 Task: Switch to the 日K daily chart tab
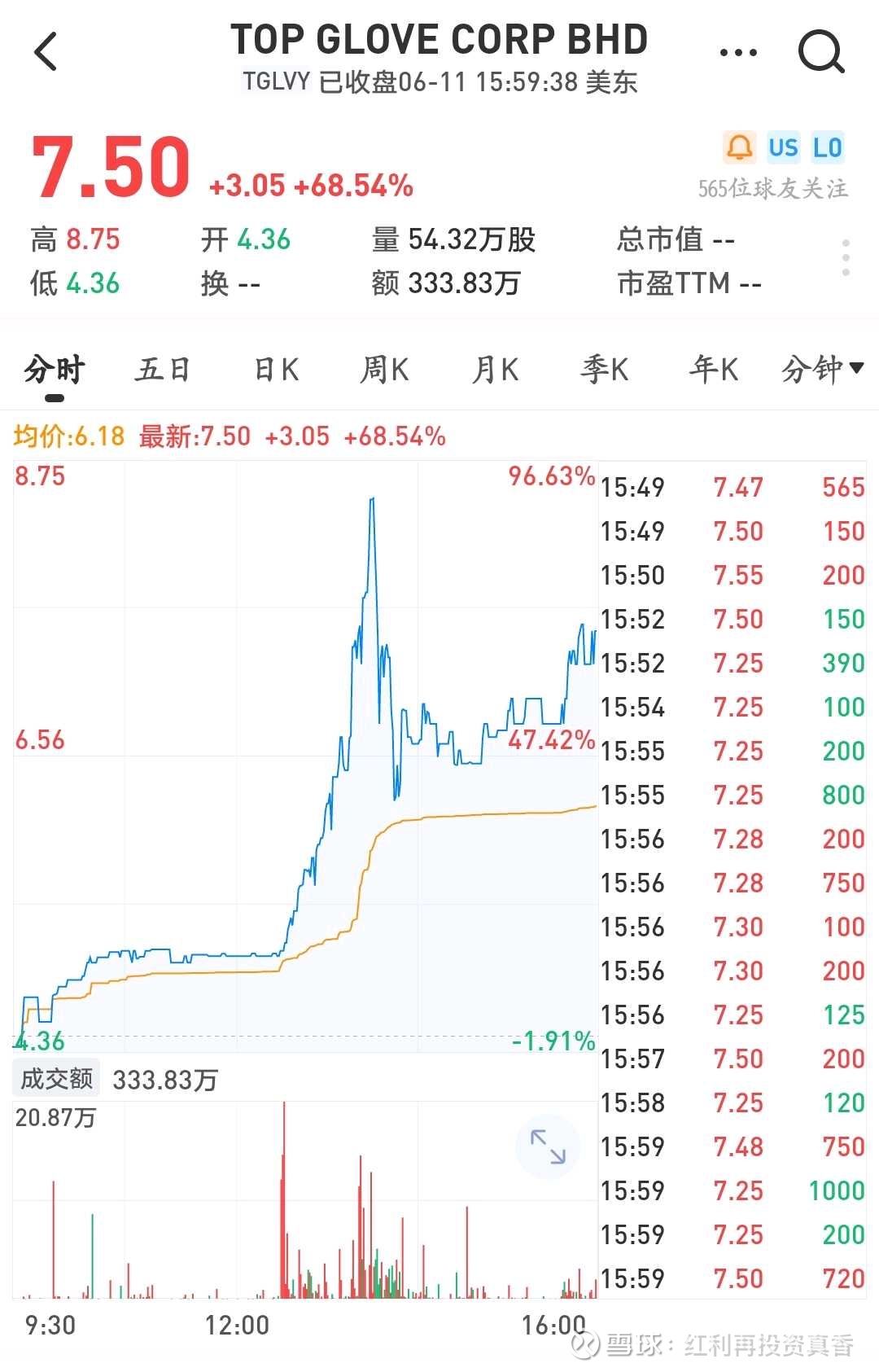(277, 369)
